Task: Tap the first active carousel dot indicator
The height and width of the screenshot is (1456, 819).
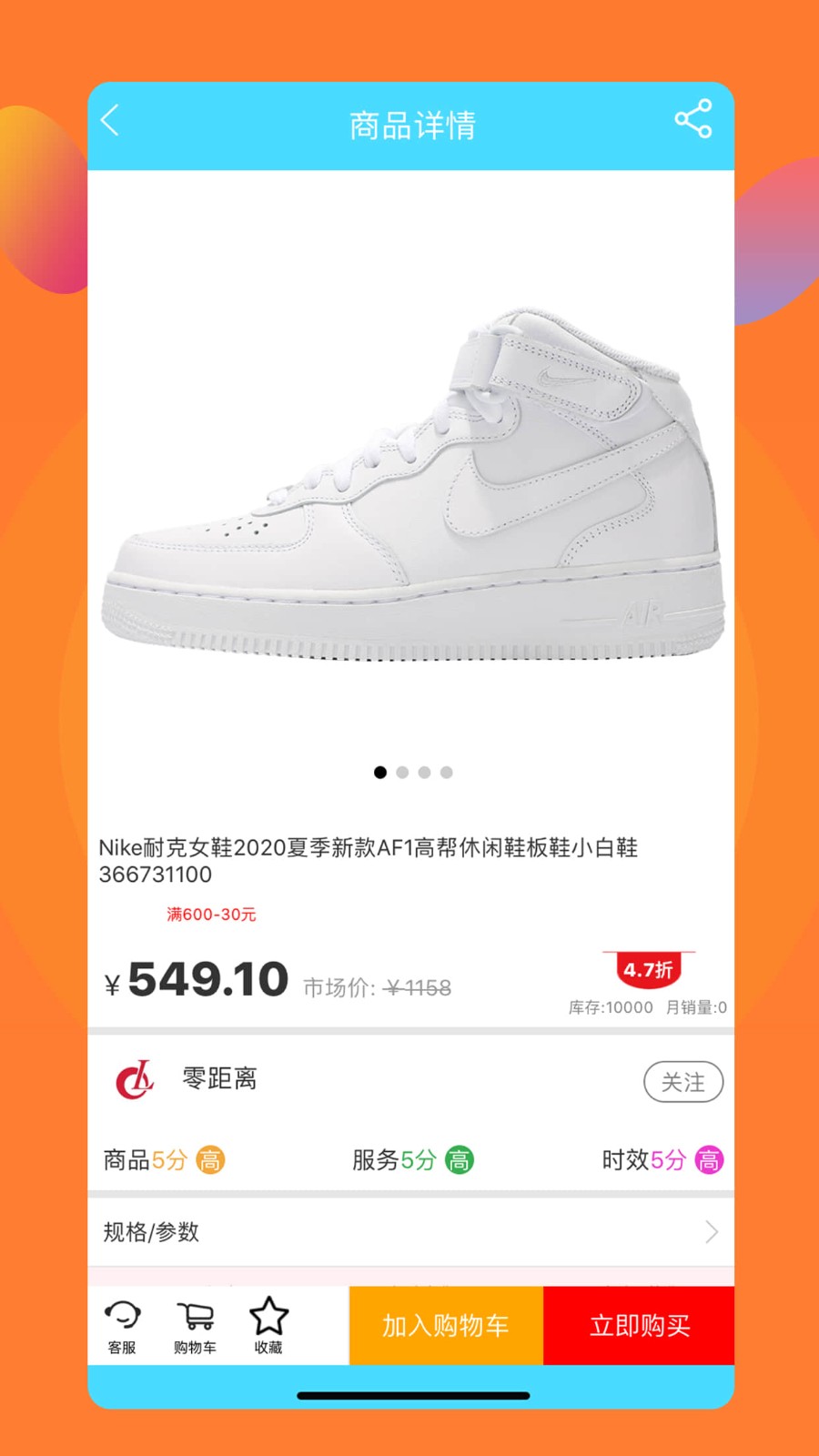Action: tap(379, 772)
